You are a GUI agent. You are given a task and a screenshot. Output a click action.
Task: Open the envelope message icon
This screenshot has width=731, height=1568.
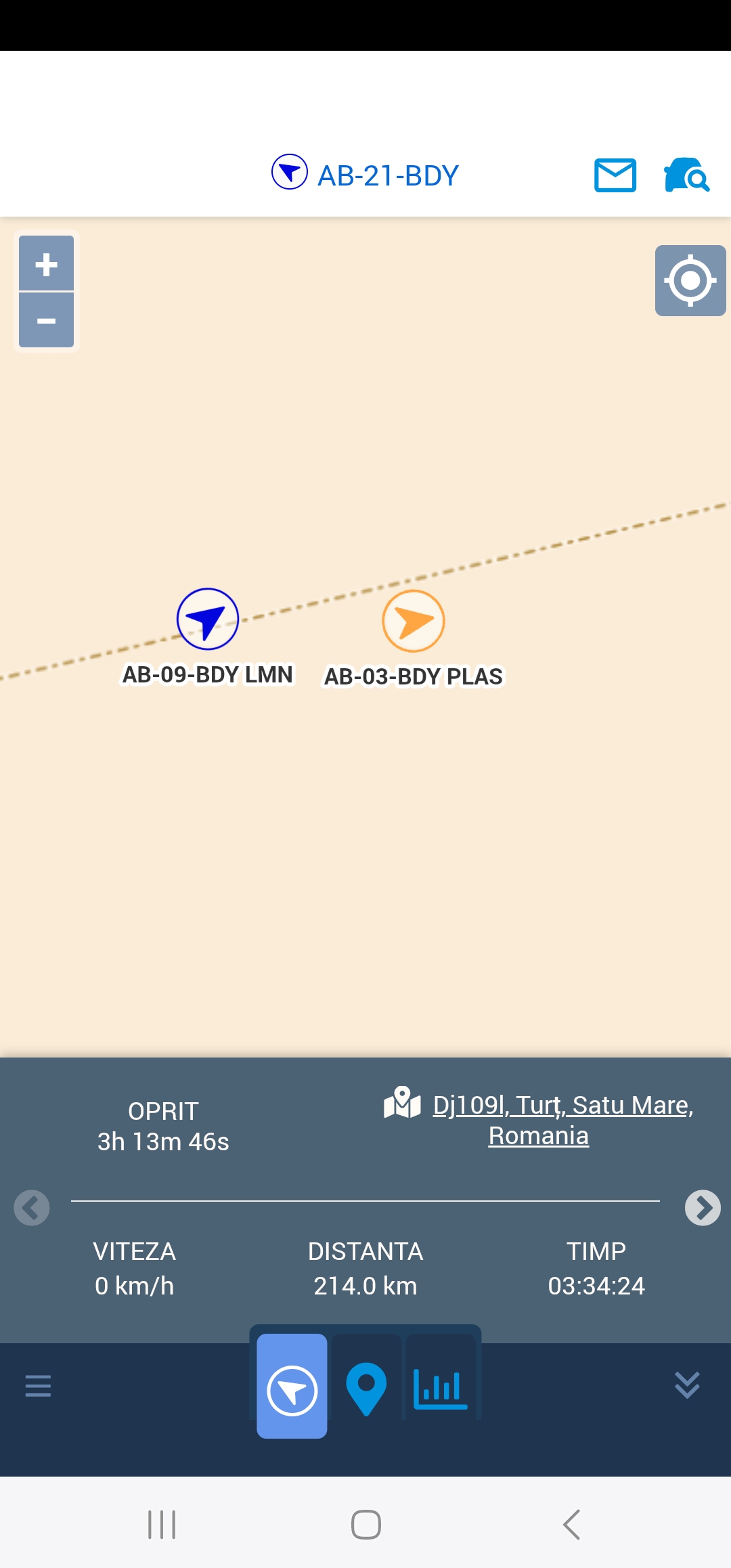point(615,175)
